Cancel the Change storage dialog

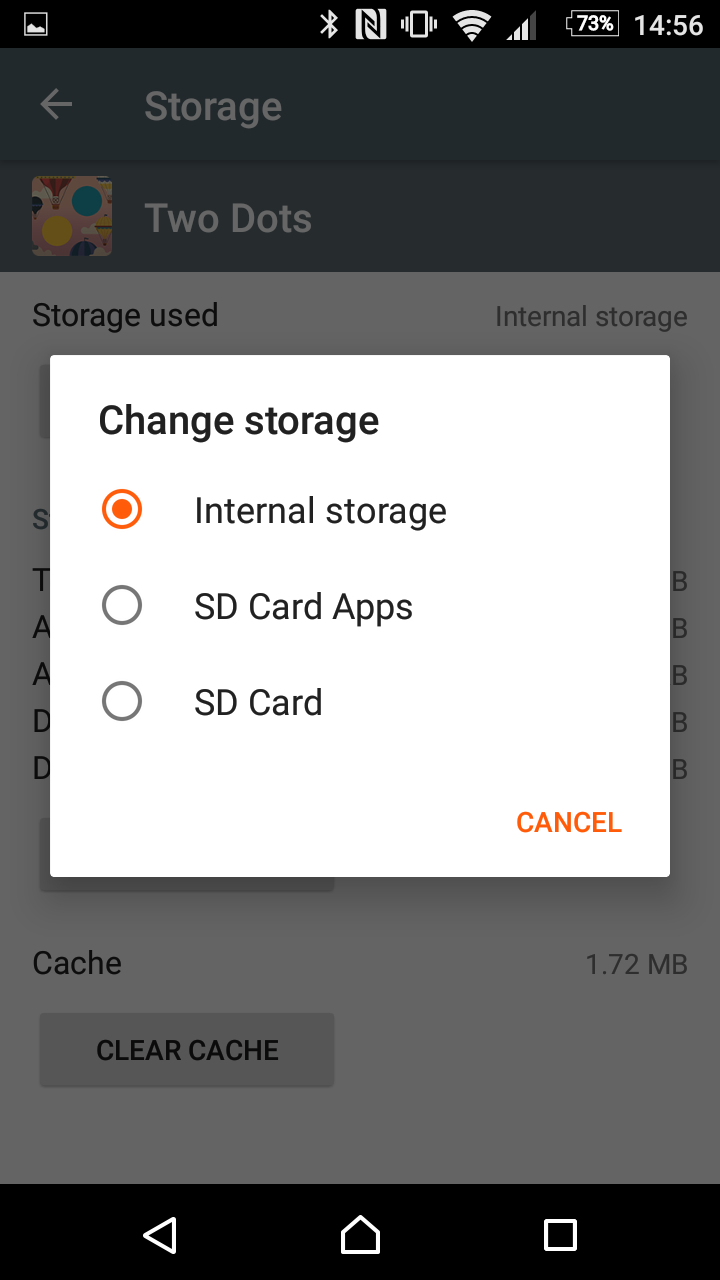(569, 822)
